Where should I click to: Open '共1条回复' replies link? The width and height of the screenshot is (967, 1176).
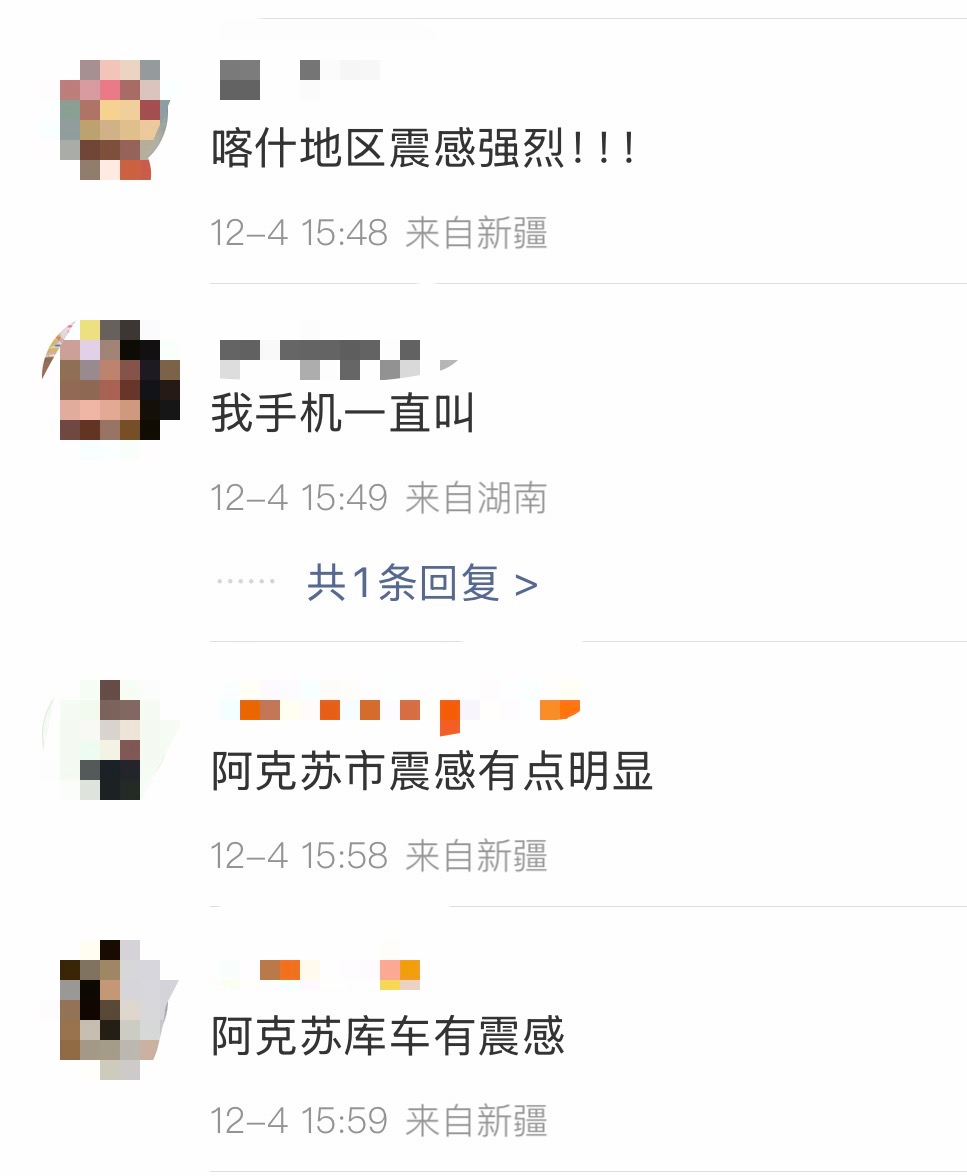click(x=422, y=583)
